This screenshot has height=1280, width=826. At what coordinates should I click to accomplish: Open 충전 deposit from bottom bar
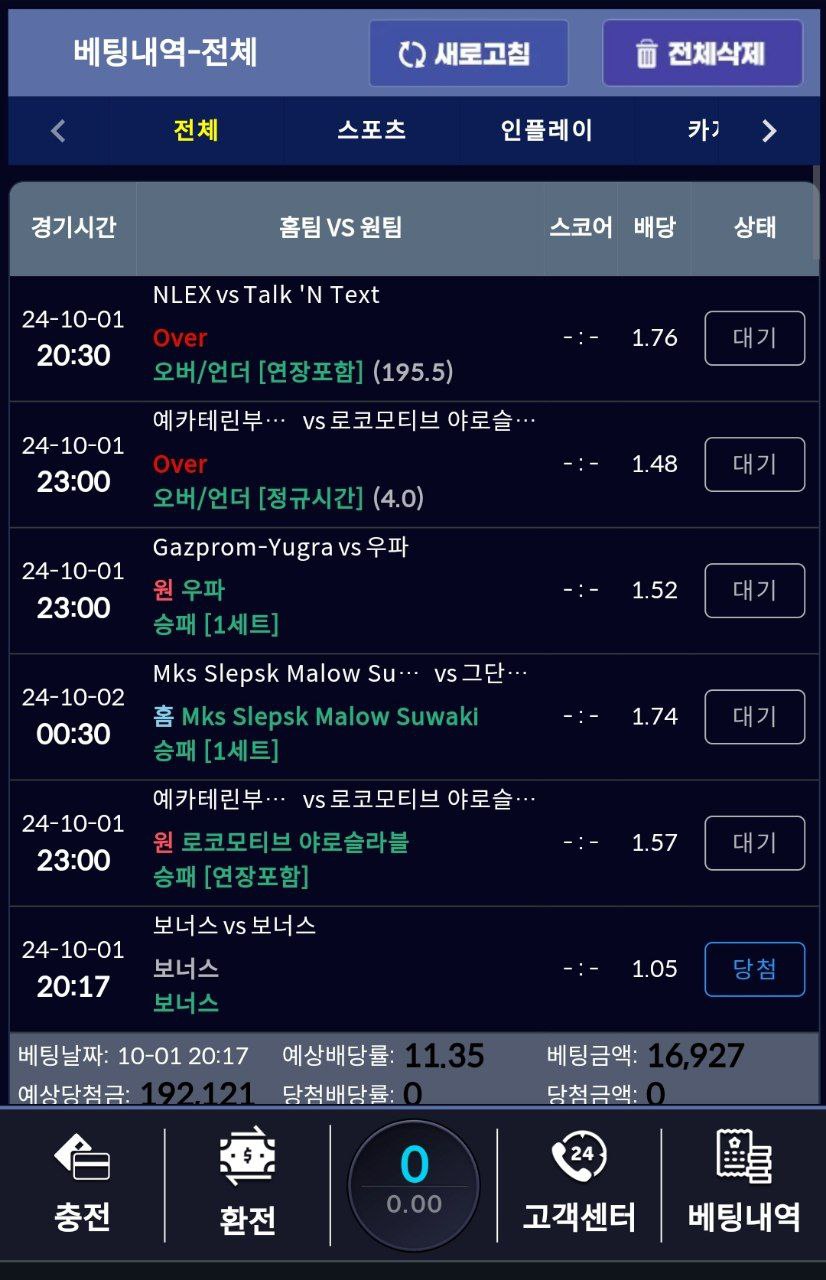point(82,1184)
